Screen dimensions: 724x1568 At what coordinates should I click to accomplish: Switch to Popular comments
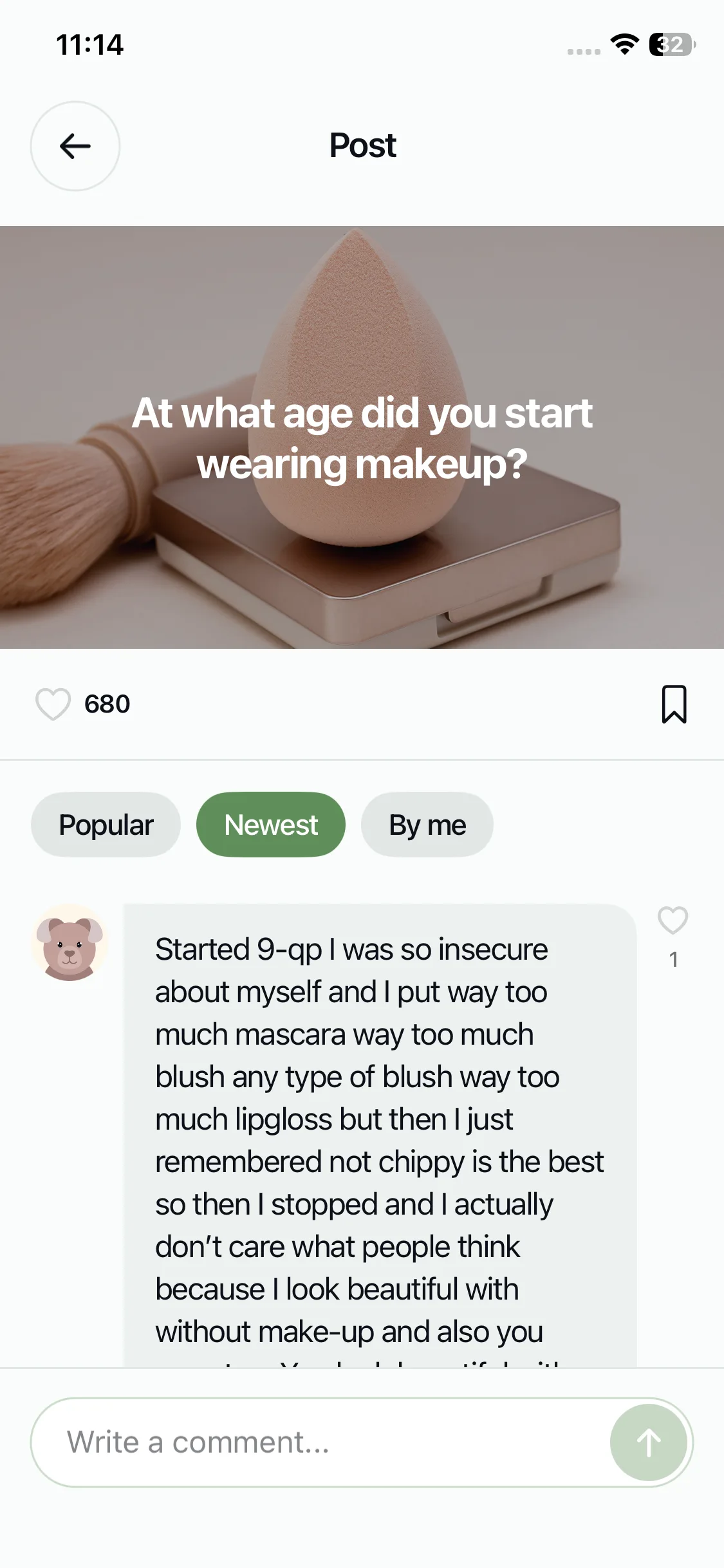[106, 825]
